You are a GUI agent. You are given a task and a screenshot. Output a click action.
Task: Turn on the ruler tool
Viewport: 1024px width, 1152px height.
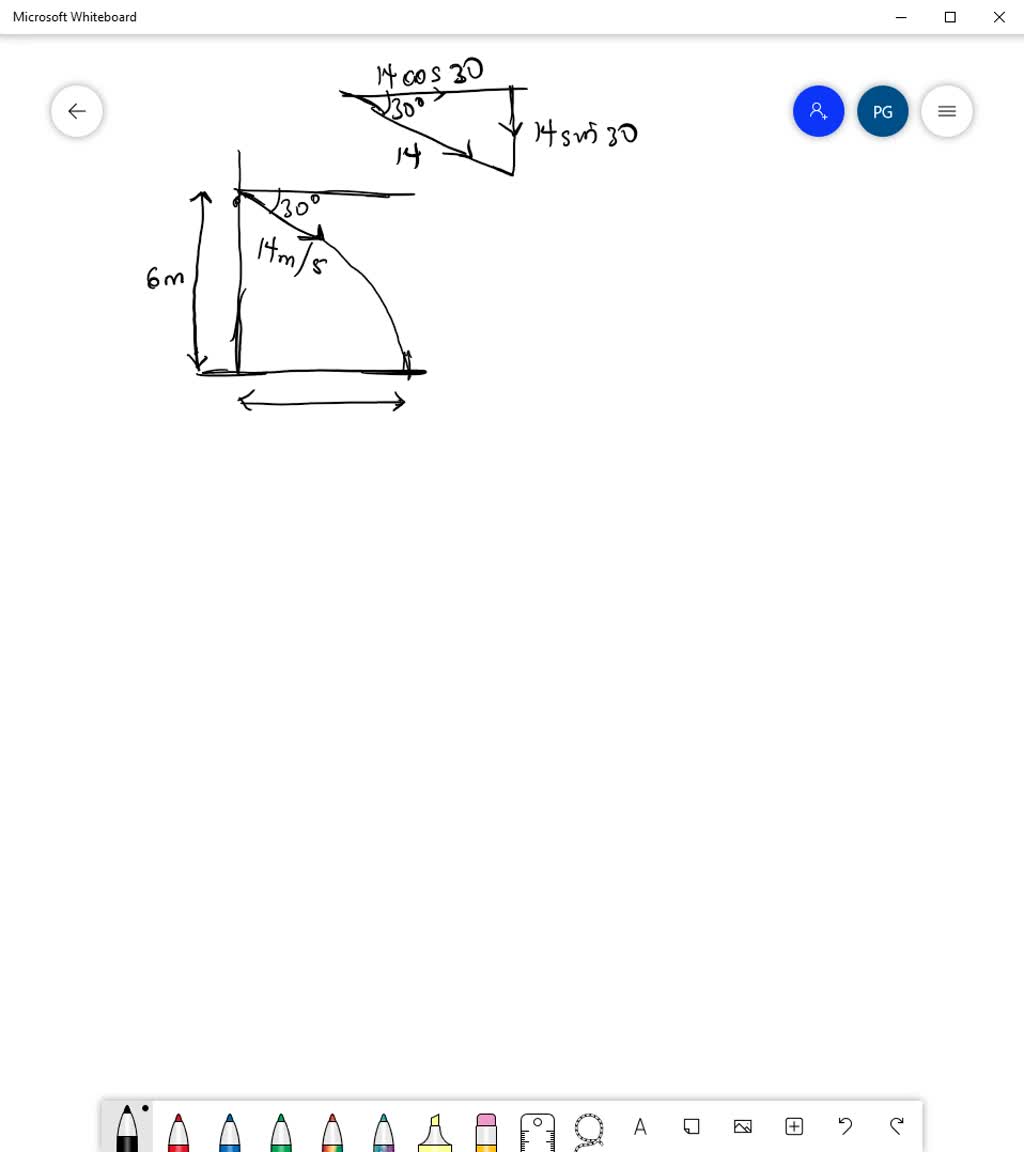tap(537, 1130)
